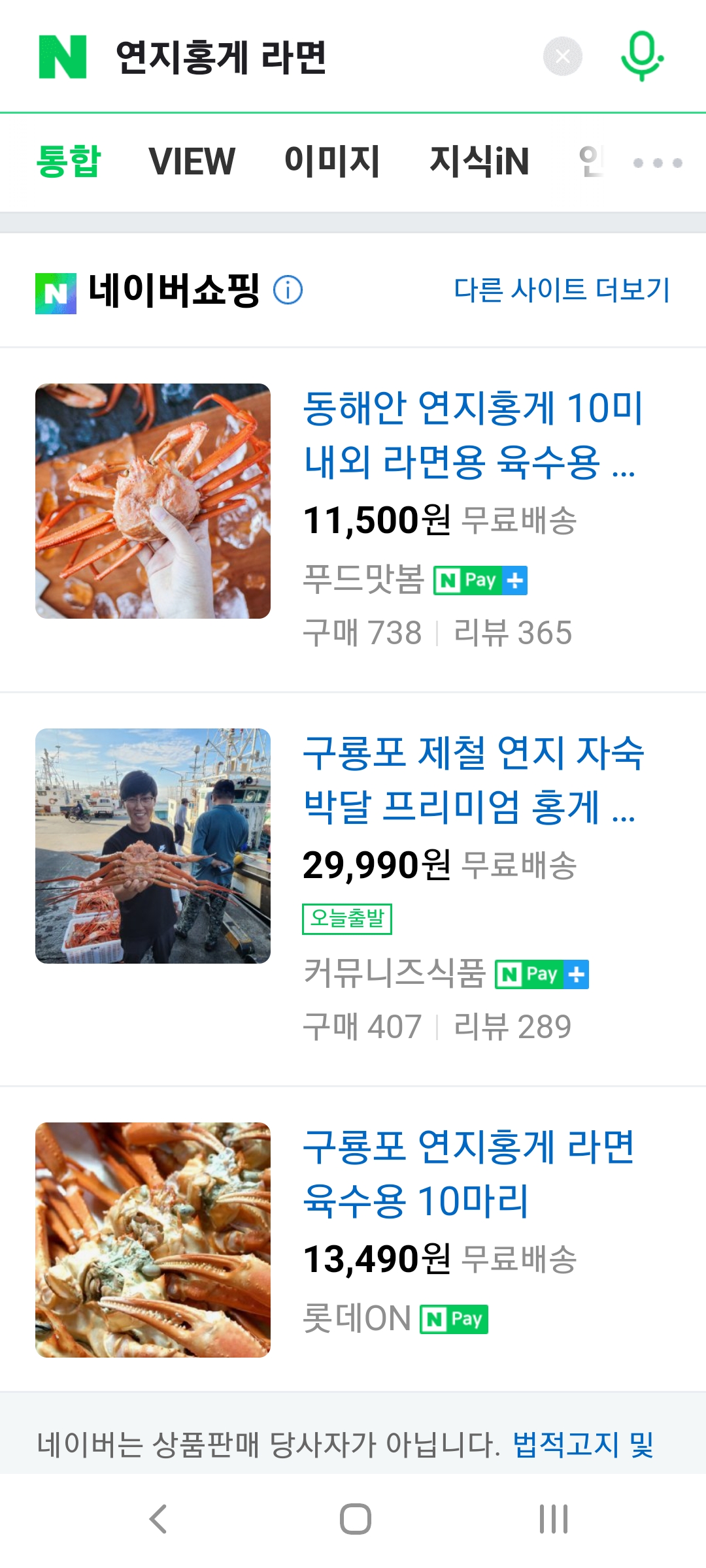The image size is (706, 1568).
Task: Switch to the VIEW tab
Action: [192, 161]
